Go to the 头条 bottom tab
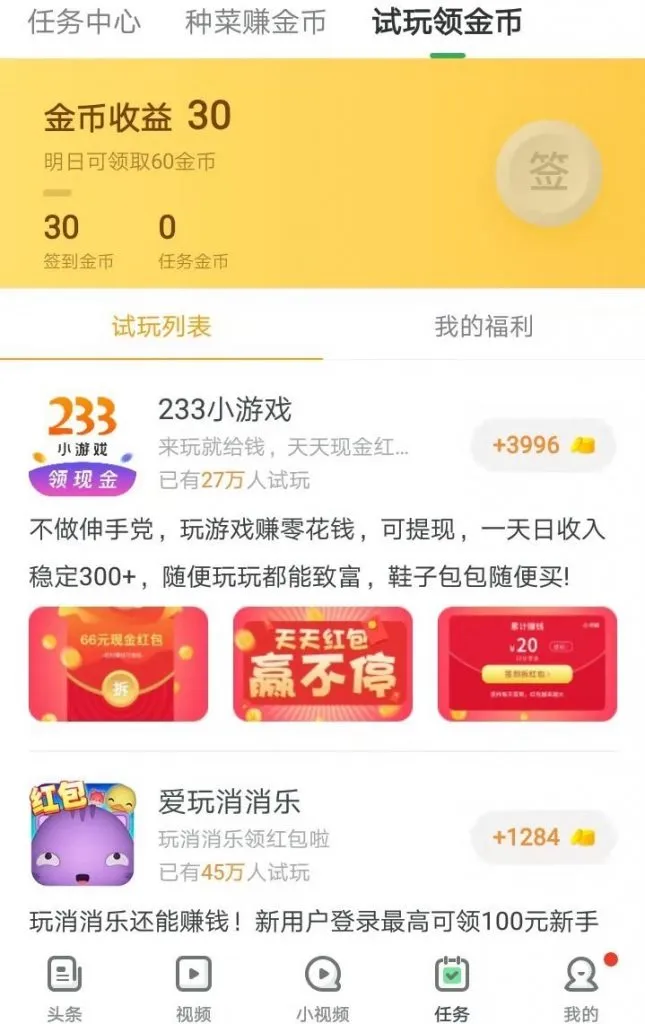The image size is (645, 1024). click(64, 988)
